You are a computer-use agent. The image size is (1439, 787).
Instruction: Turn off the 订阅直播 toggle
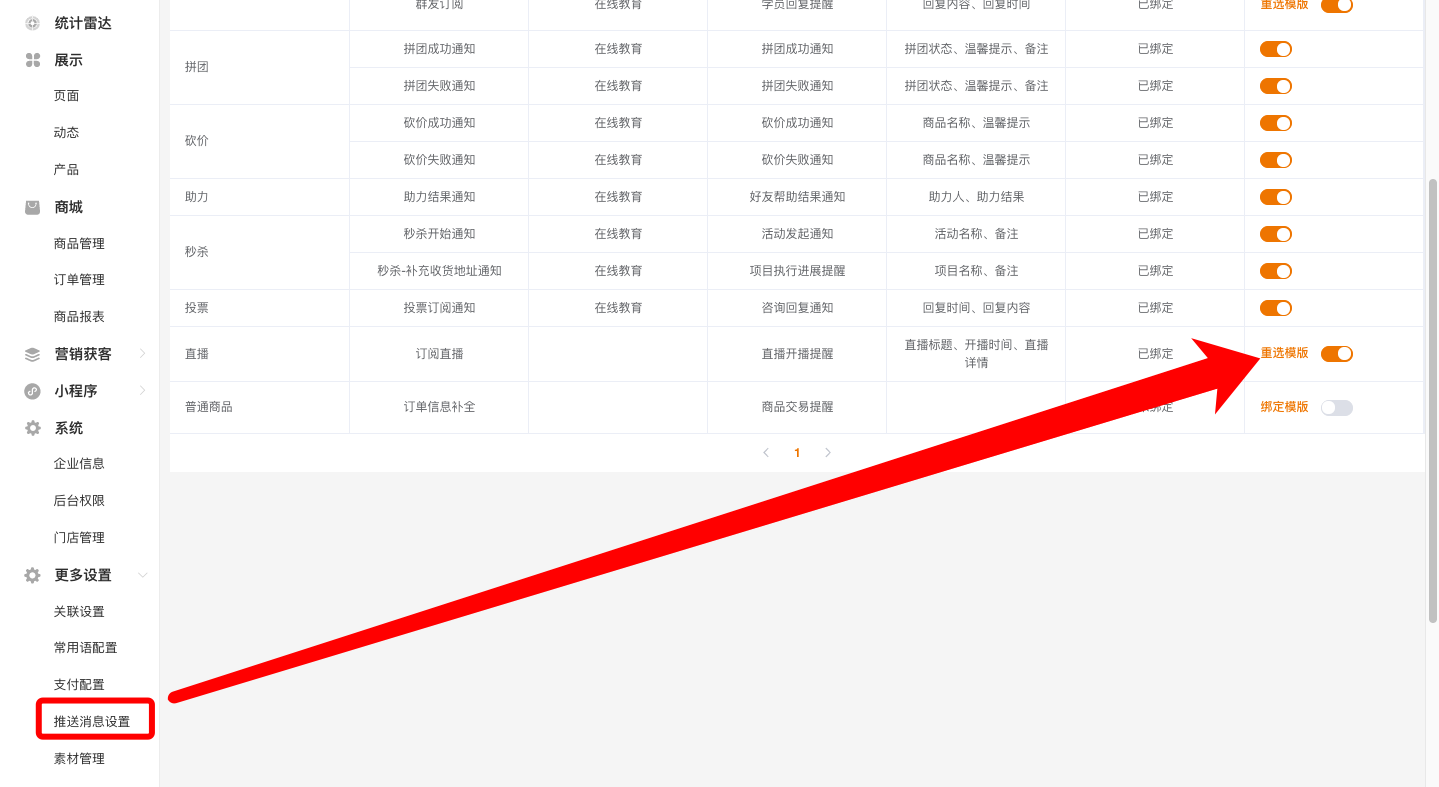click(1336, 353)
